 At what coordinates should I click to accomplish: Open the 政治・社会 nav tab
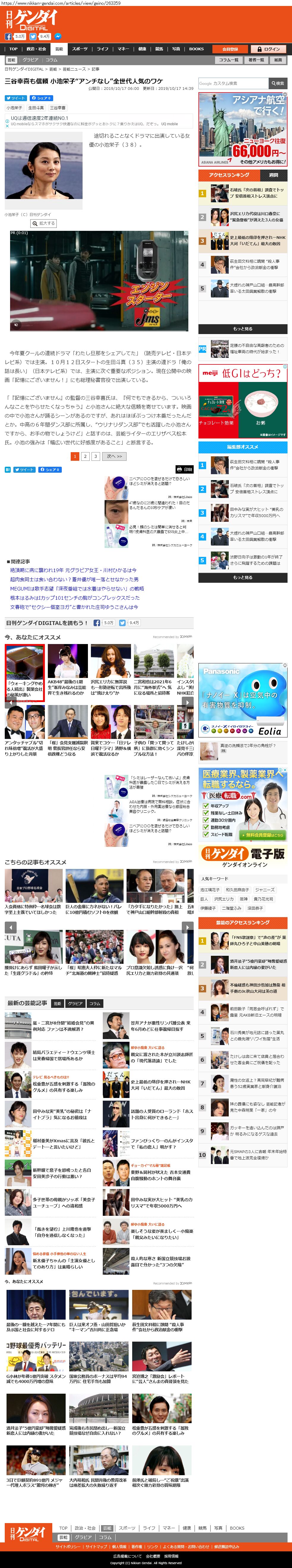(x=36, y=49)
